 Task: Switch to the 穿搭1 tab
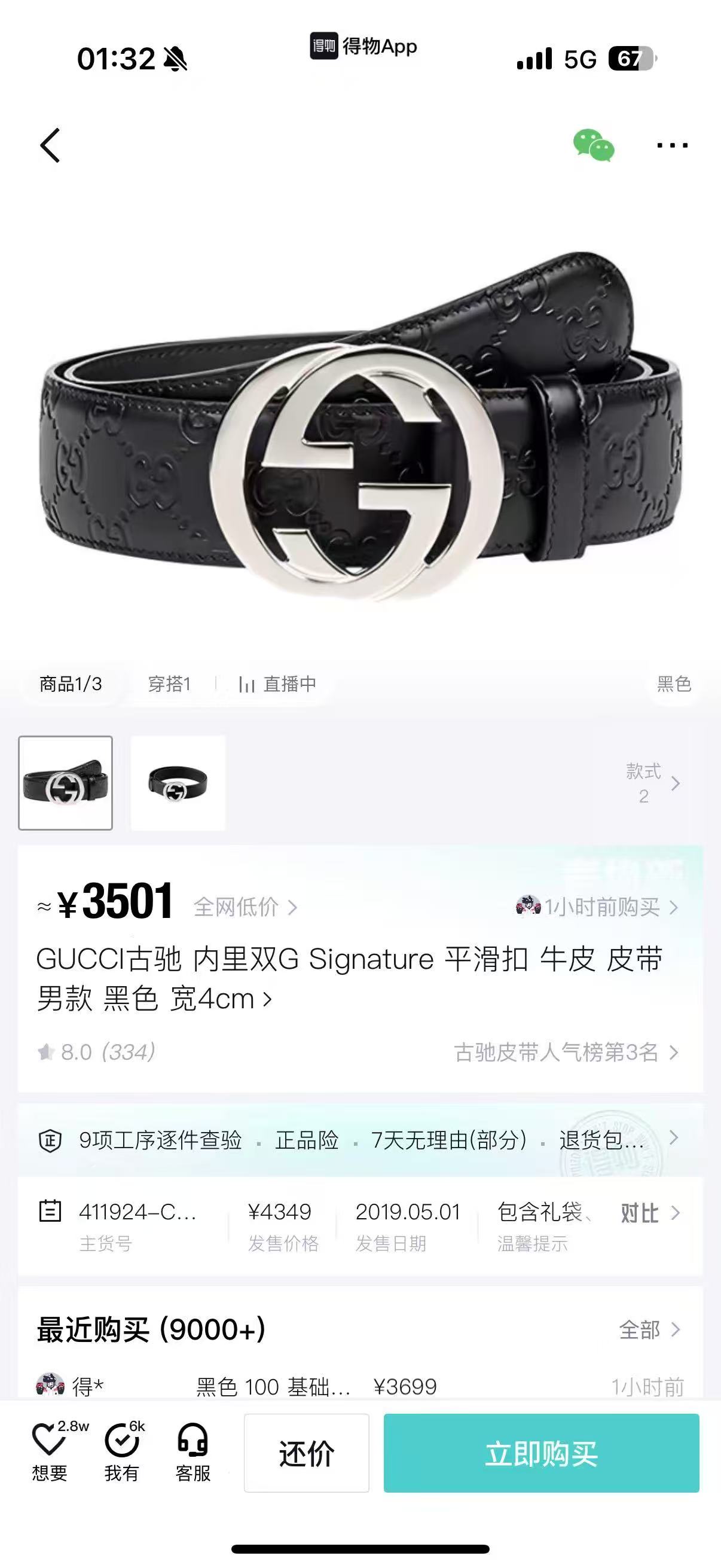pyautogui.click(x=170, y=683)
